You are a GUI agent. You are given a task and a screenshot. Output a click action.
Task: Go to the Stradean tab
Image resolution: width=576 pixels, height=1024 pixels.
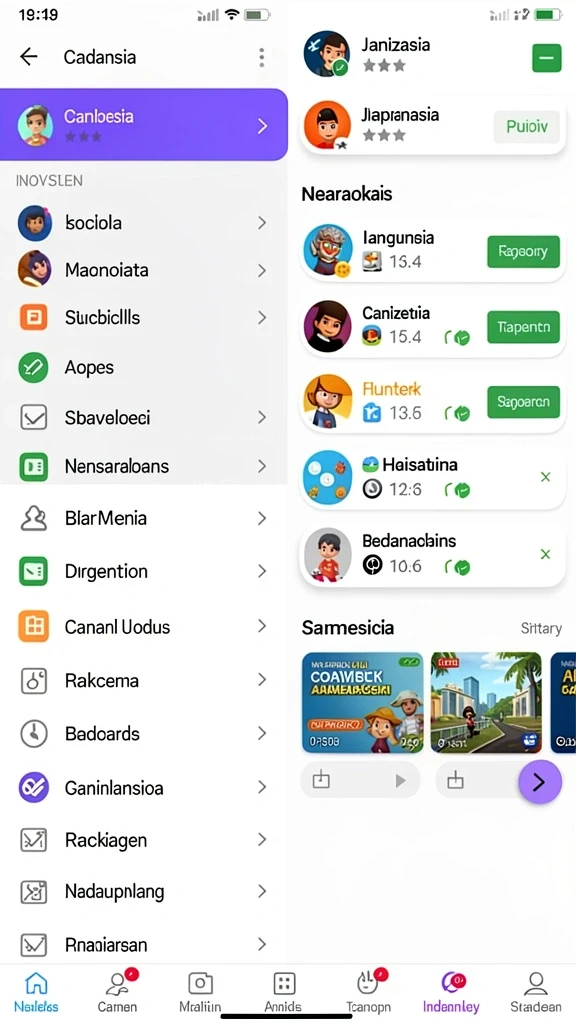(x=536, y=992)
